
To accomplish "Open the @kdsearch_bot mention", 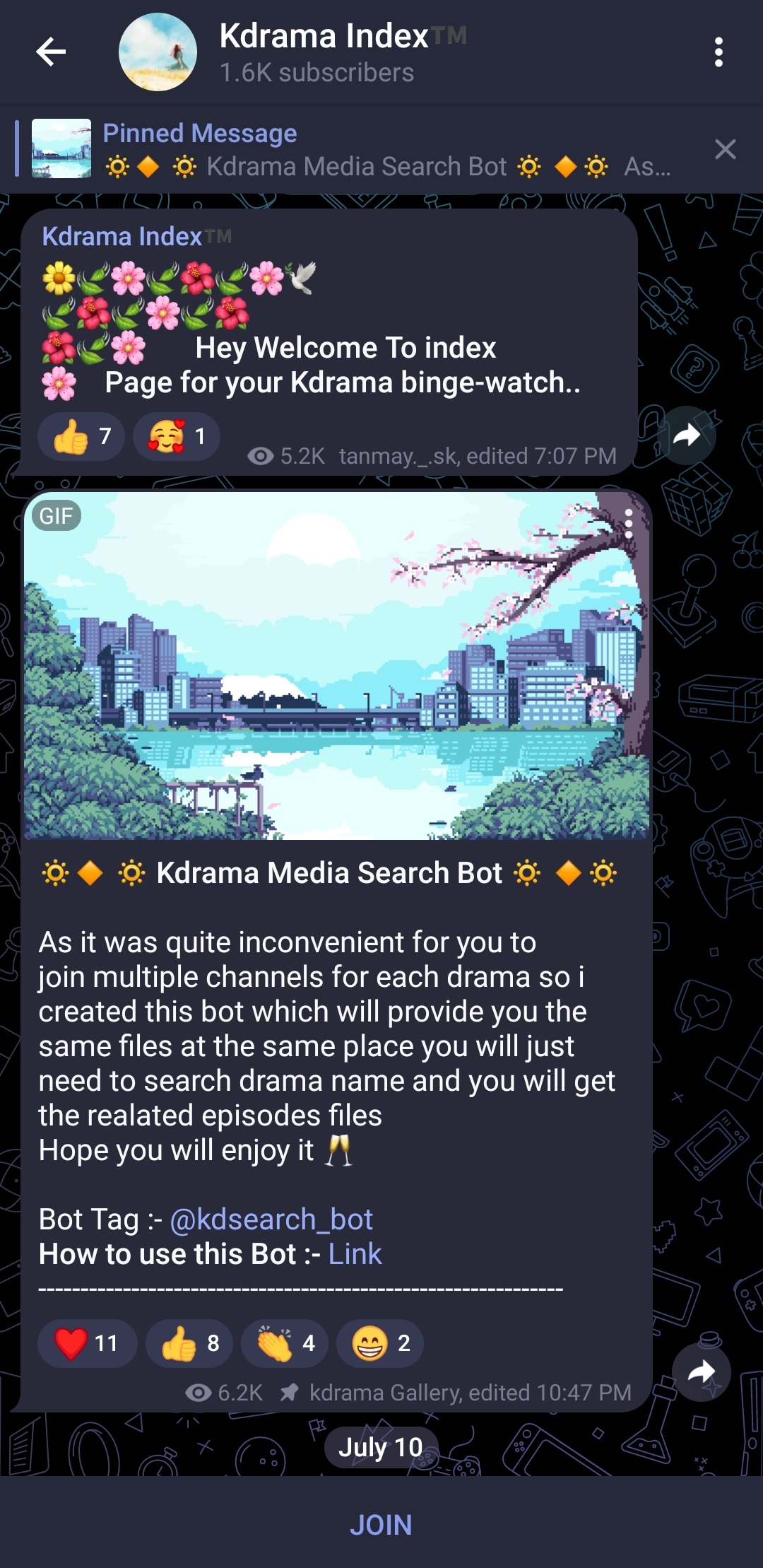I will (x=271, y=1219).
